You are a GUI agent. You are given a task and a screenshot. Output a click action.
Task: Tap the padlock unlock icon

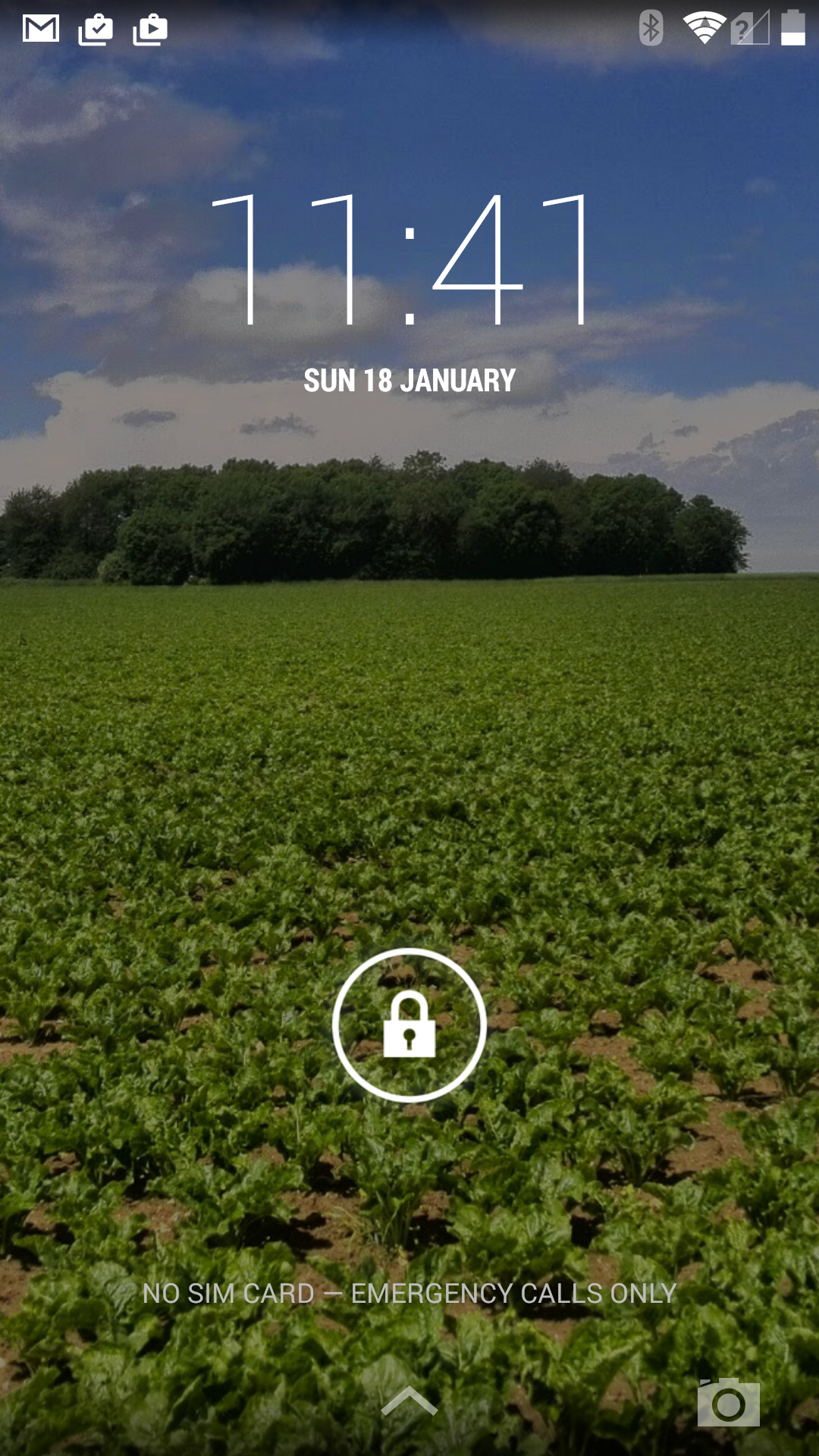(x=409, y=1025)
